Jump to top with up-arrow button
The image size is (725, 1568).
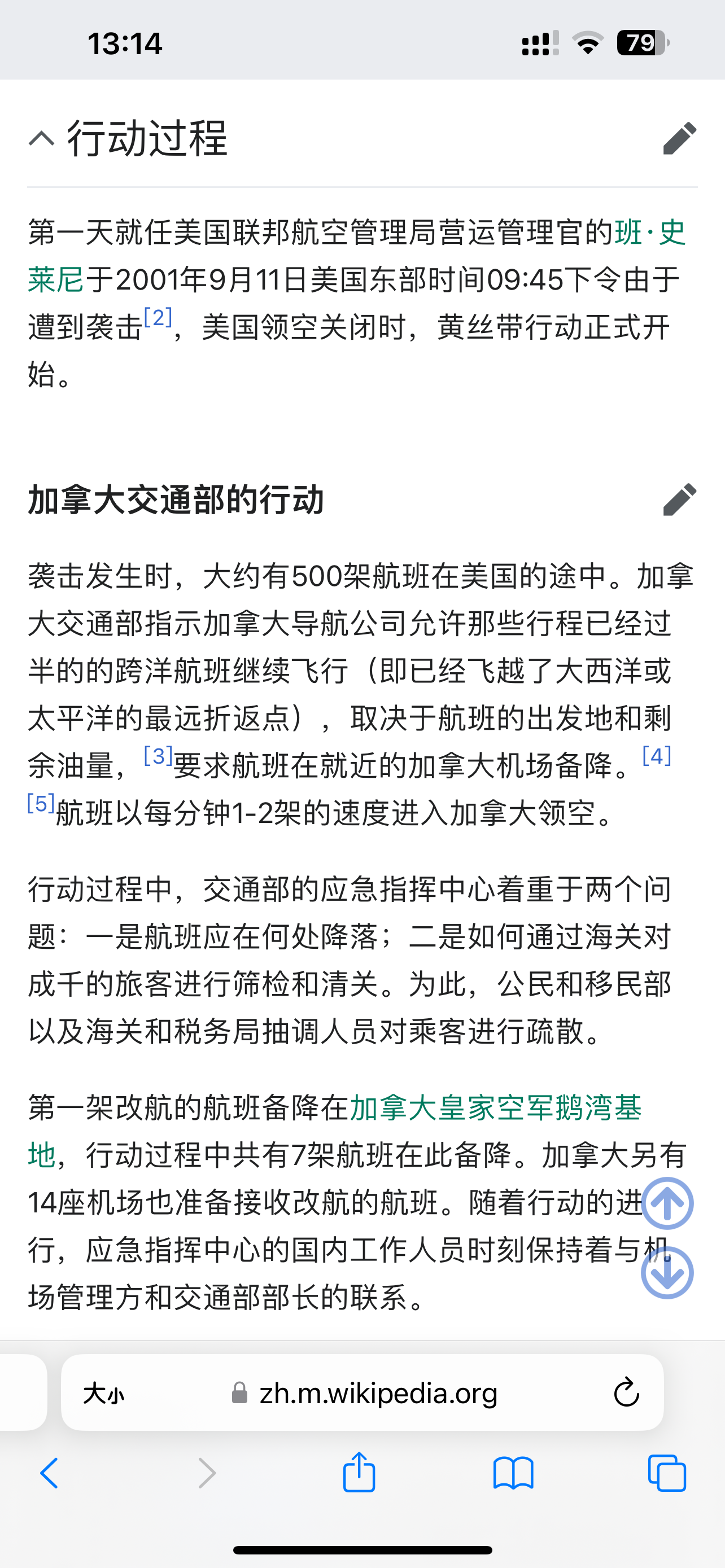point(667,1203)
